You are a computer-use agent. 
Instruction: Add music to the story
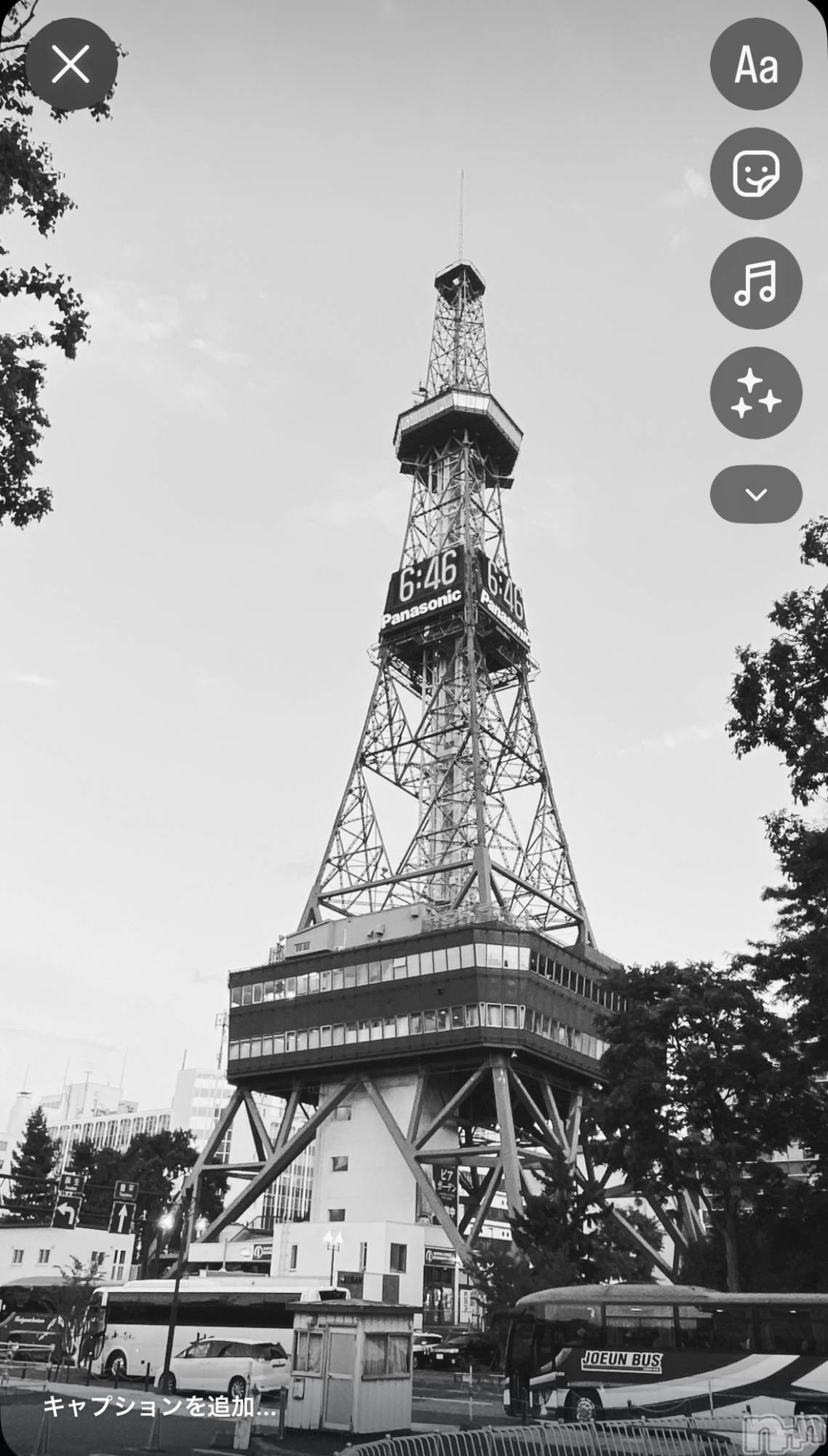756,282
